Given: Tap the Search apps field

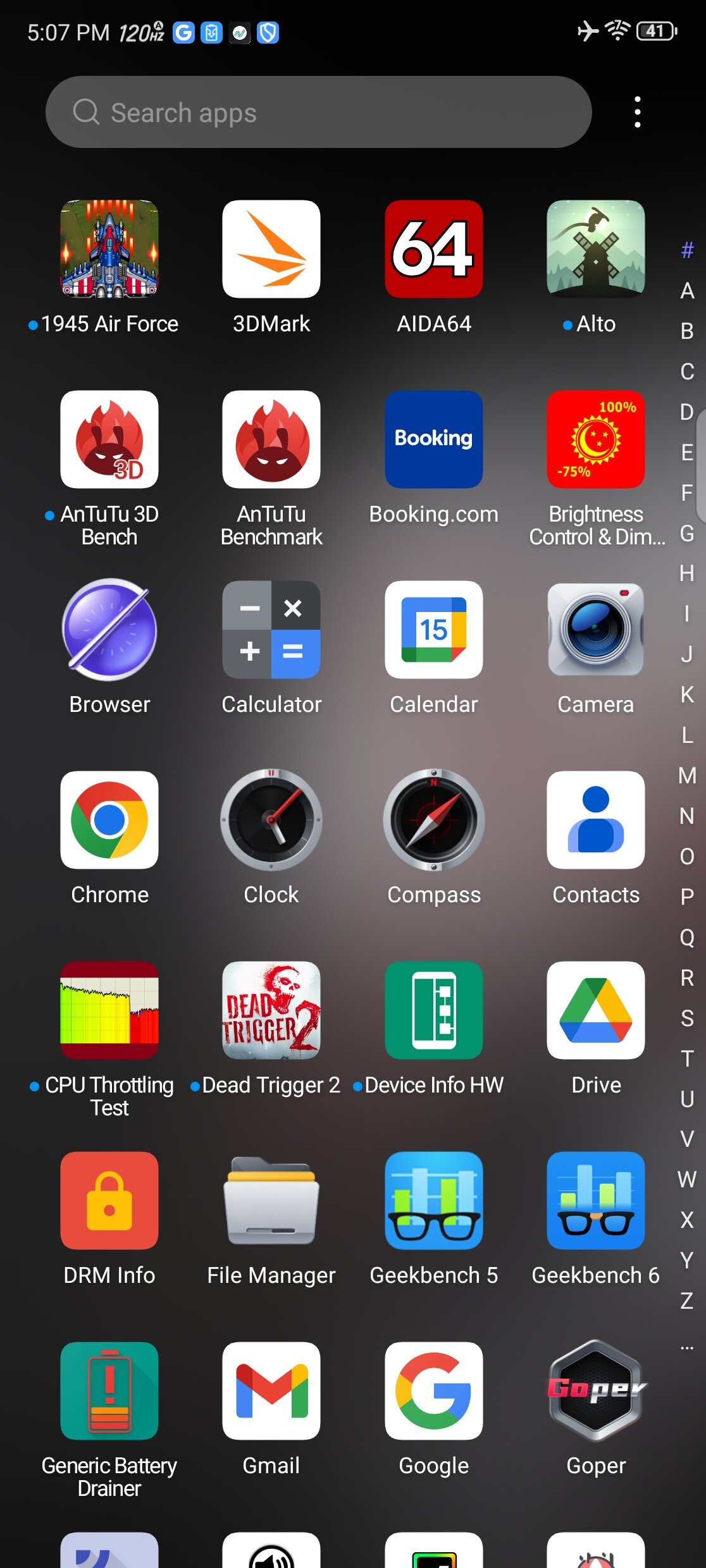Looking at the screenshot, I should 318,112.
